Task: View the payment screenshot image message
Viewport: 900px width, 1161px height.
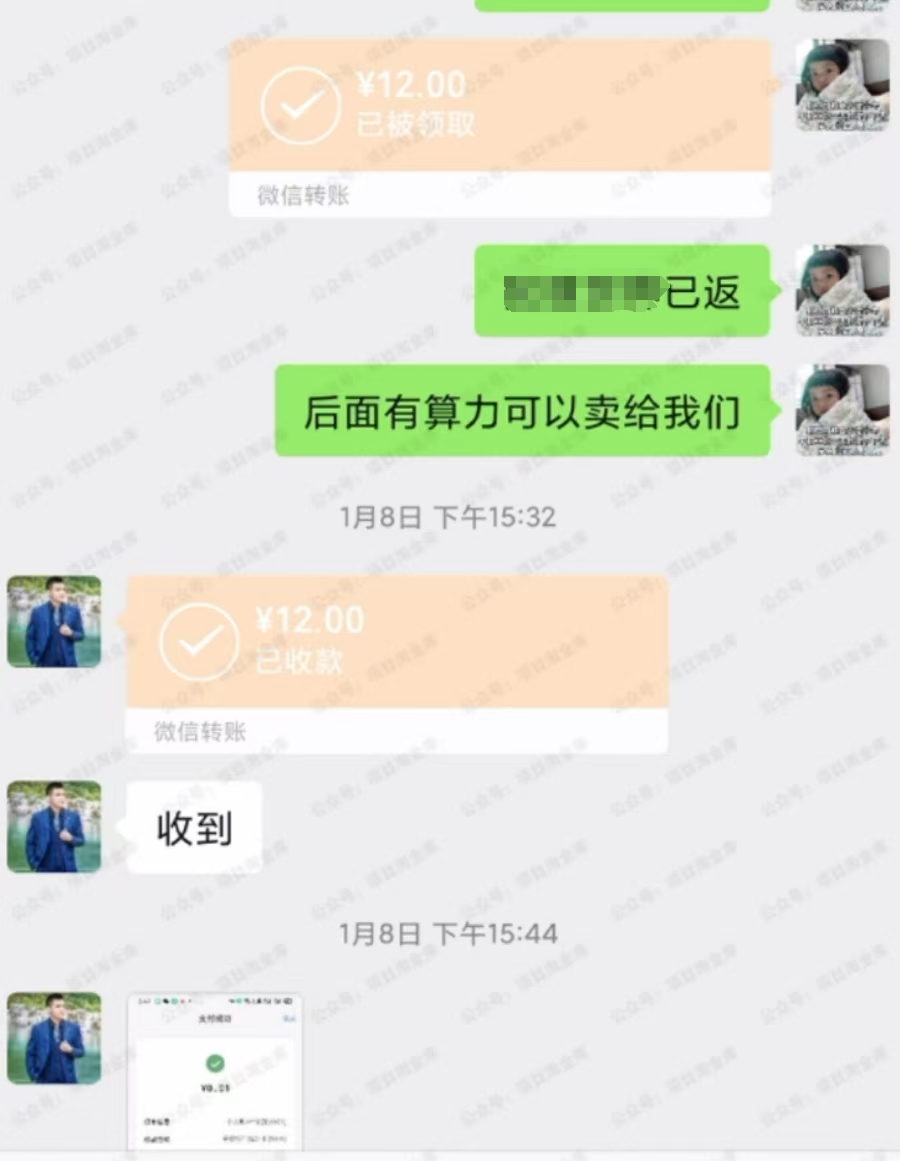Action: point(214,1071)
